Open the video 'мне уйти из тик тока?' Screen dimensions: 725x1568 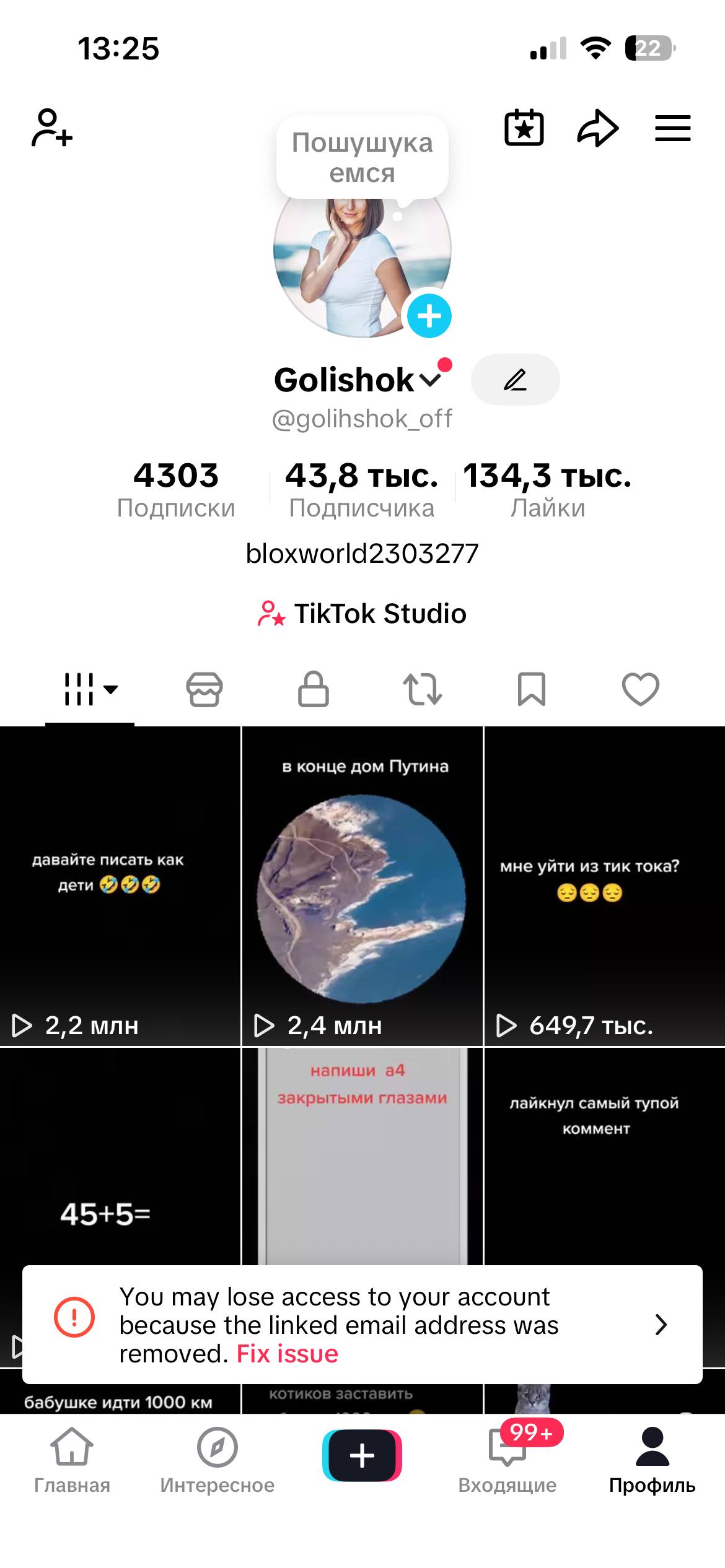click(604, 886)
